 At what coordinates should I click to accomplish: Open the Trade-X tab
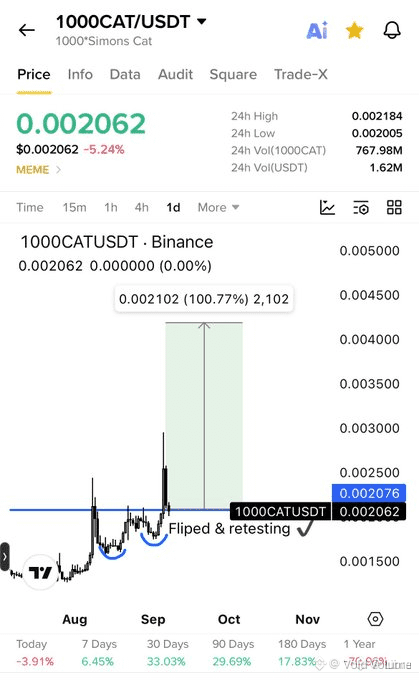pyautogui.click(x=301, y=75)
